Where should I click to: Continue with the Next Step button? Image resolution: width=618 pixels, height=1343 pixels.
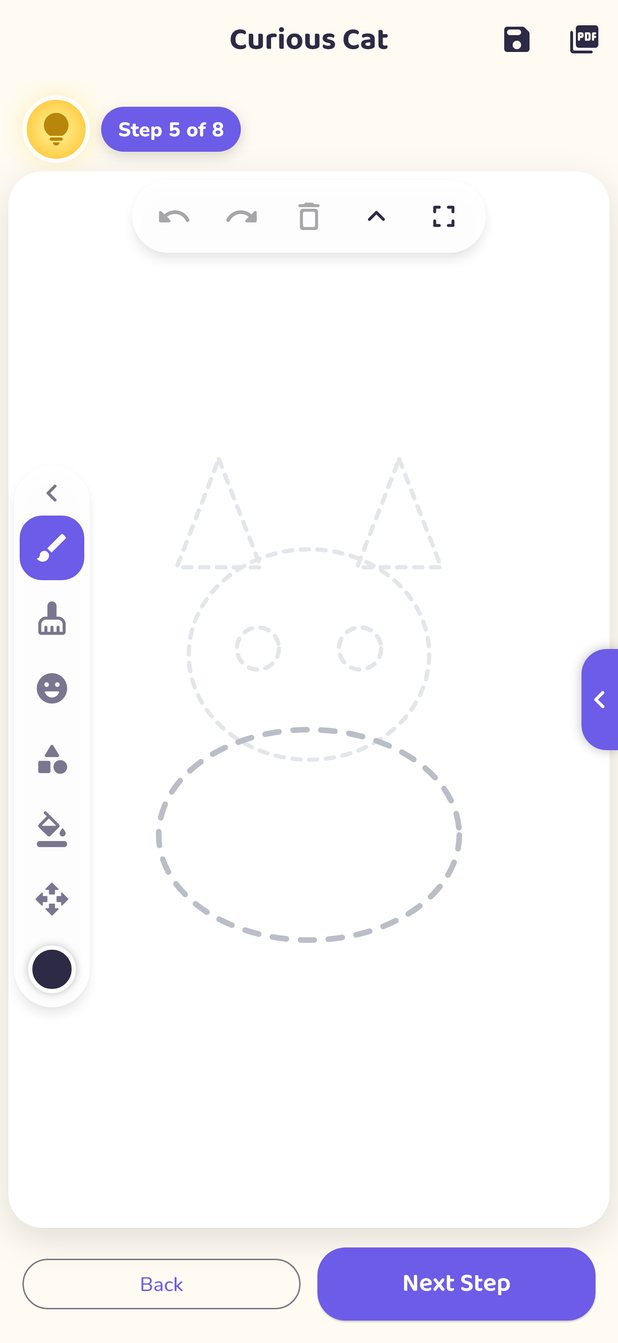pos(456,1284)
